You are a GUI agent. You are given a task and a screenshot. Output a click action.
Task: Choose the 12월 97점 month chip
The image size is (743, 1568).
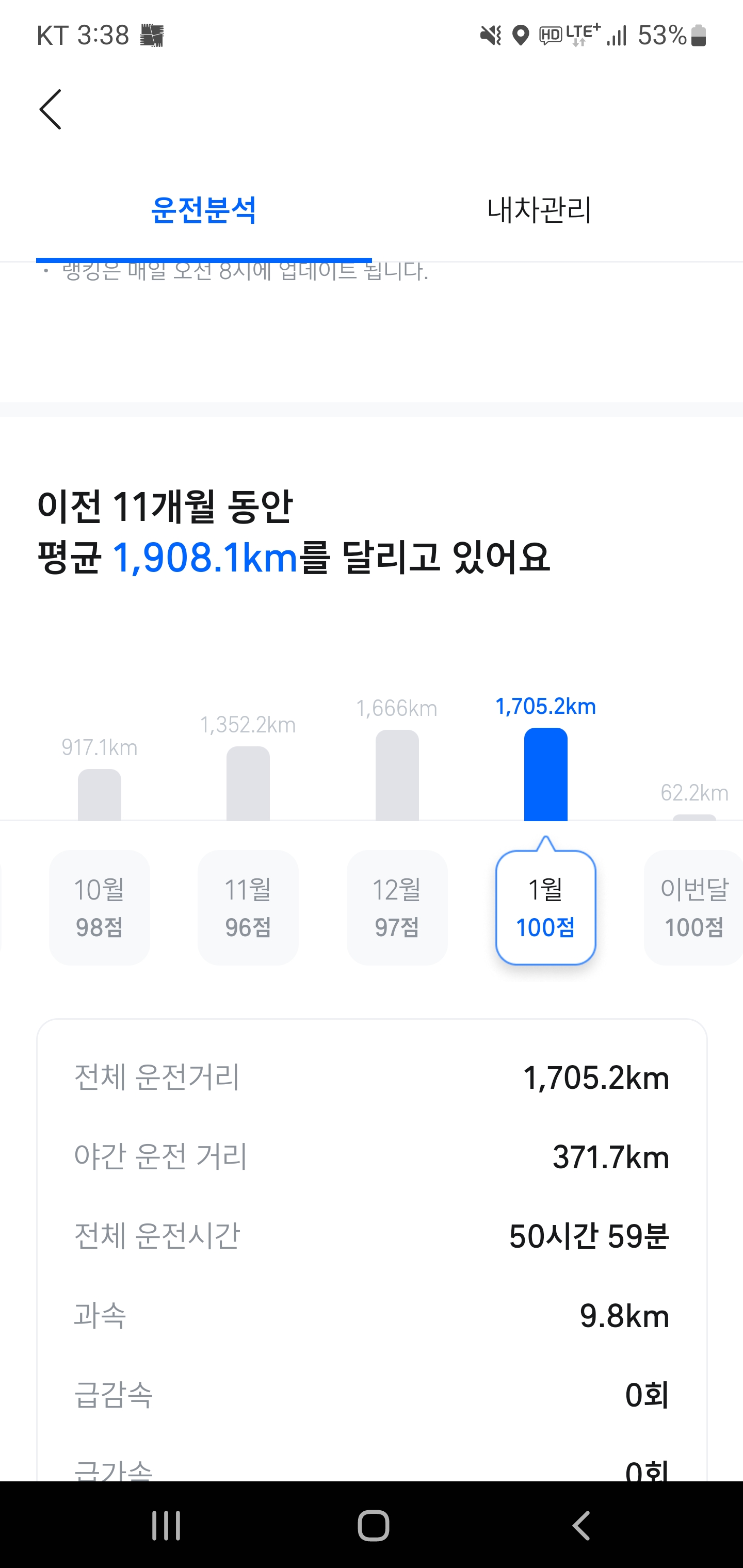[397, 908]
